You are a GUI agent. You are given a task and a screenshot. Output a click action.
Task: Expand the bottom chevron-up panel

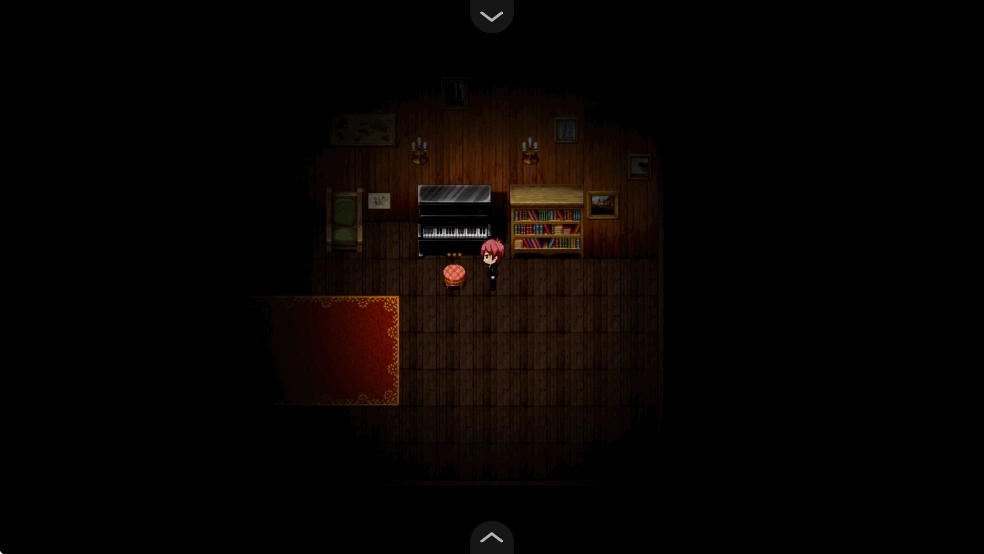[491, 538]
